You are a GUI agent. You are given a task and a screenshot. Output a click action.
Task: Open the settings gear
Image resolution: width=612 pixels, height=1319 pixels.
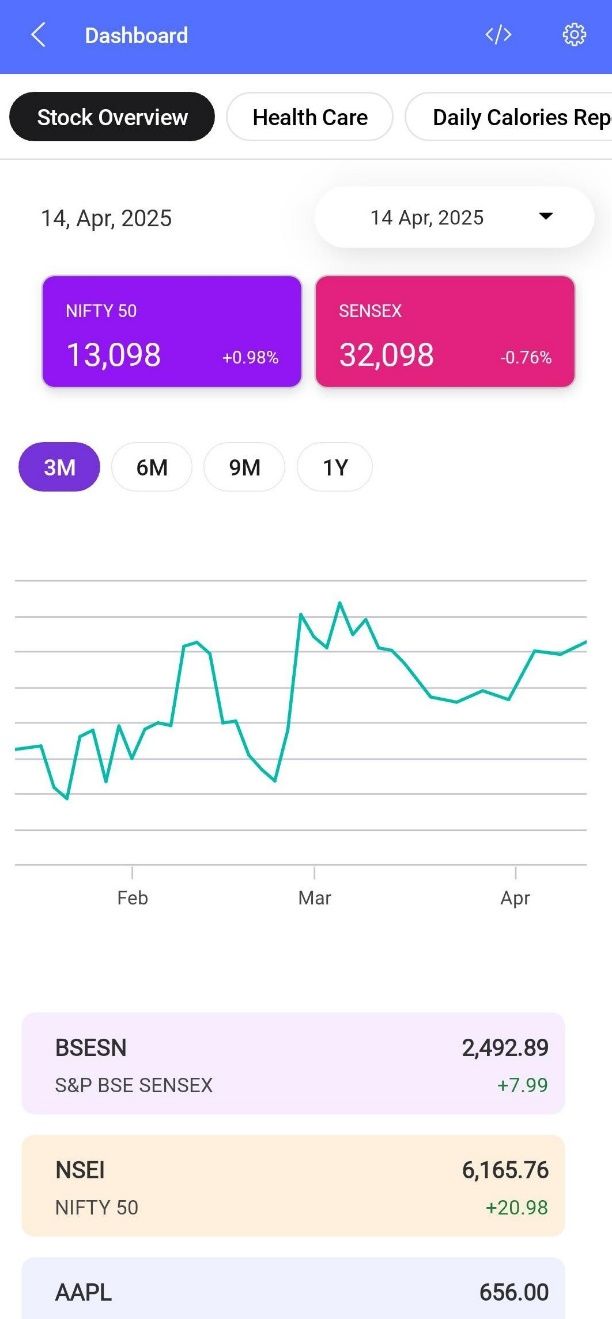(x=574, y=36)
